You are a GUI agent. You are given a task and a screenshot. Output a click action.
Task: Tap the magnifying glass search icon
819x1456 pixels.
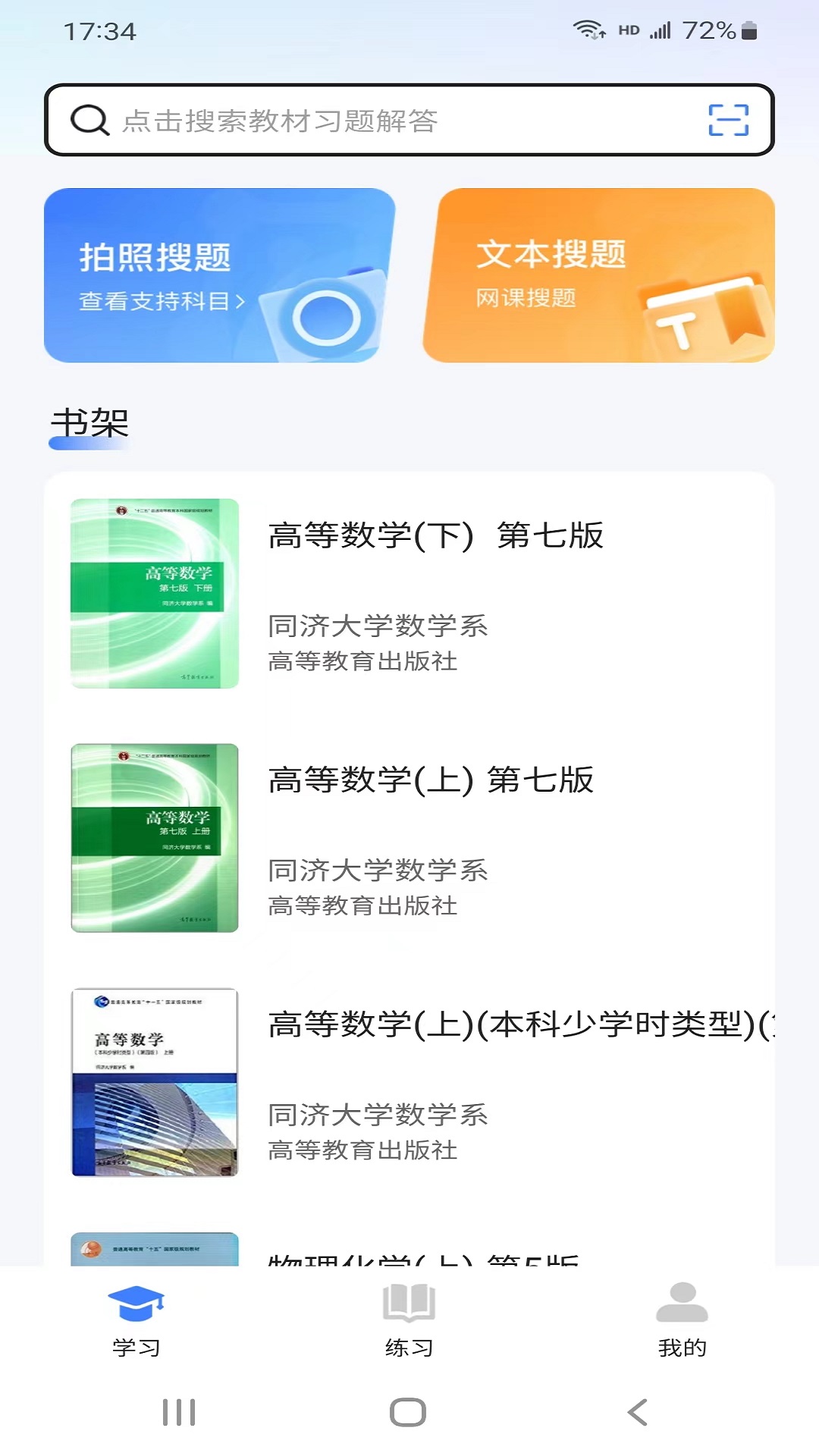point(89,120)
